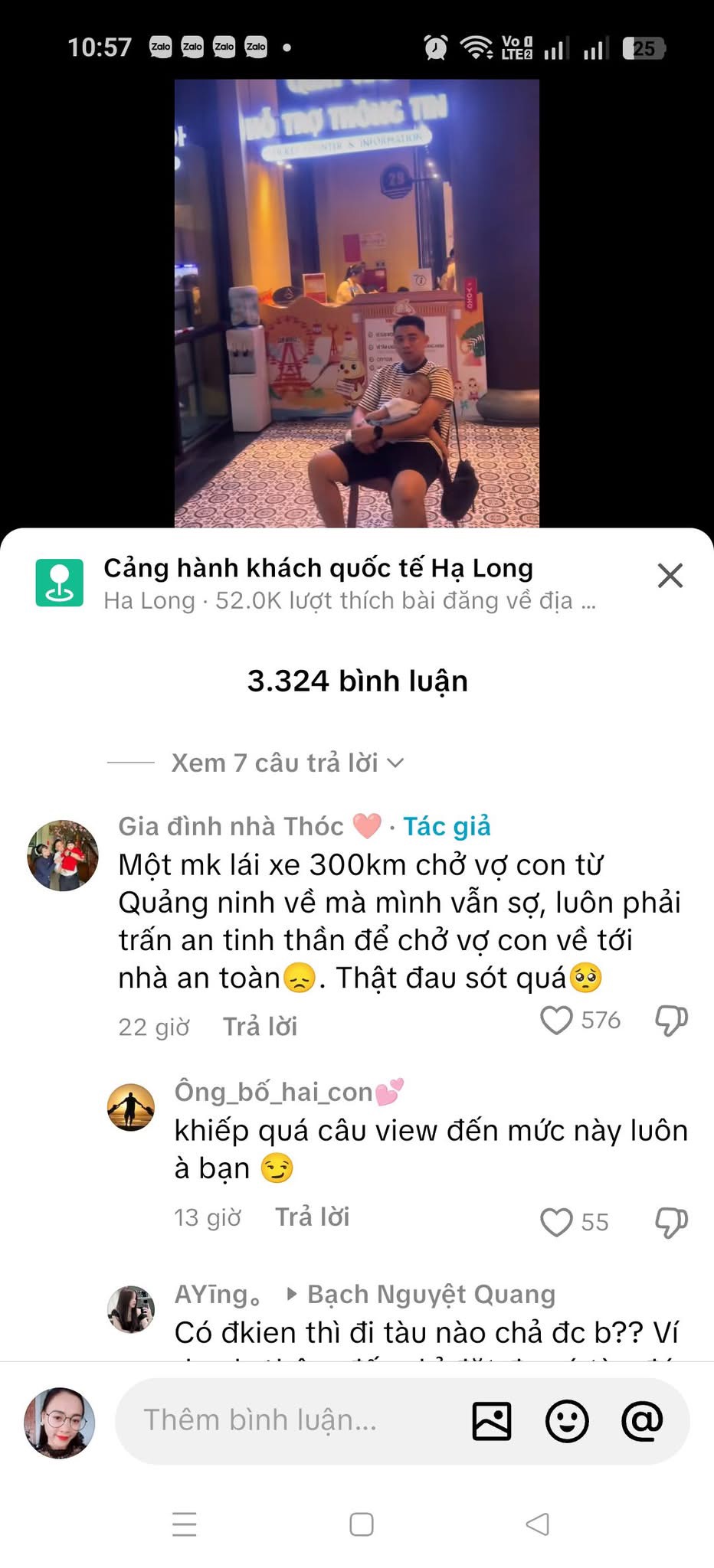The image size is (714, 1568).
Task: Mention someone with the @ icon
Action: pyautogui.click(x=642, y=1421)
